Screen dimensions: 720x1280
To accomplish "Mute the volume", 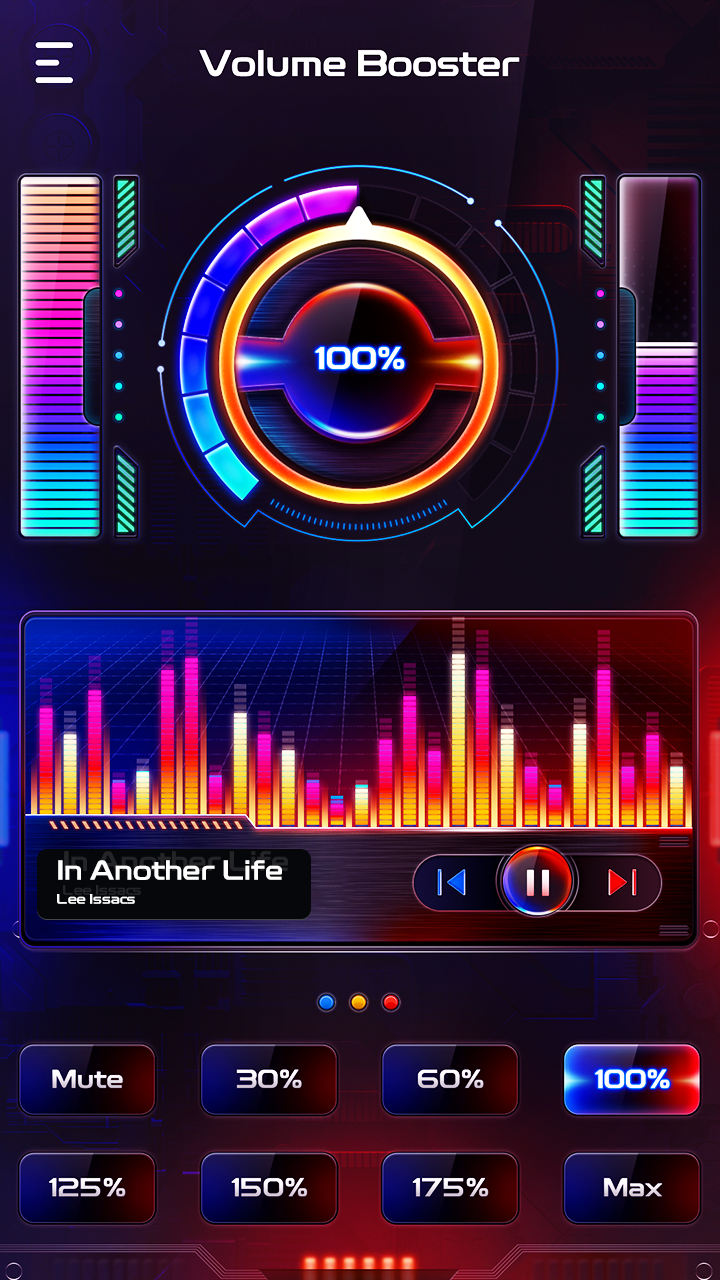I will point(88,1079).
